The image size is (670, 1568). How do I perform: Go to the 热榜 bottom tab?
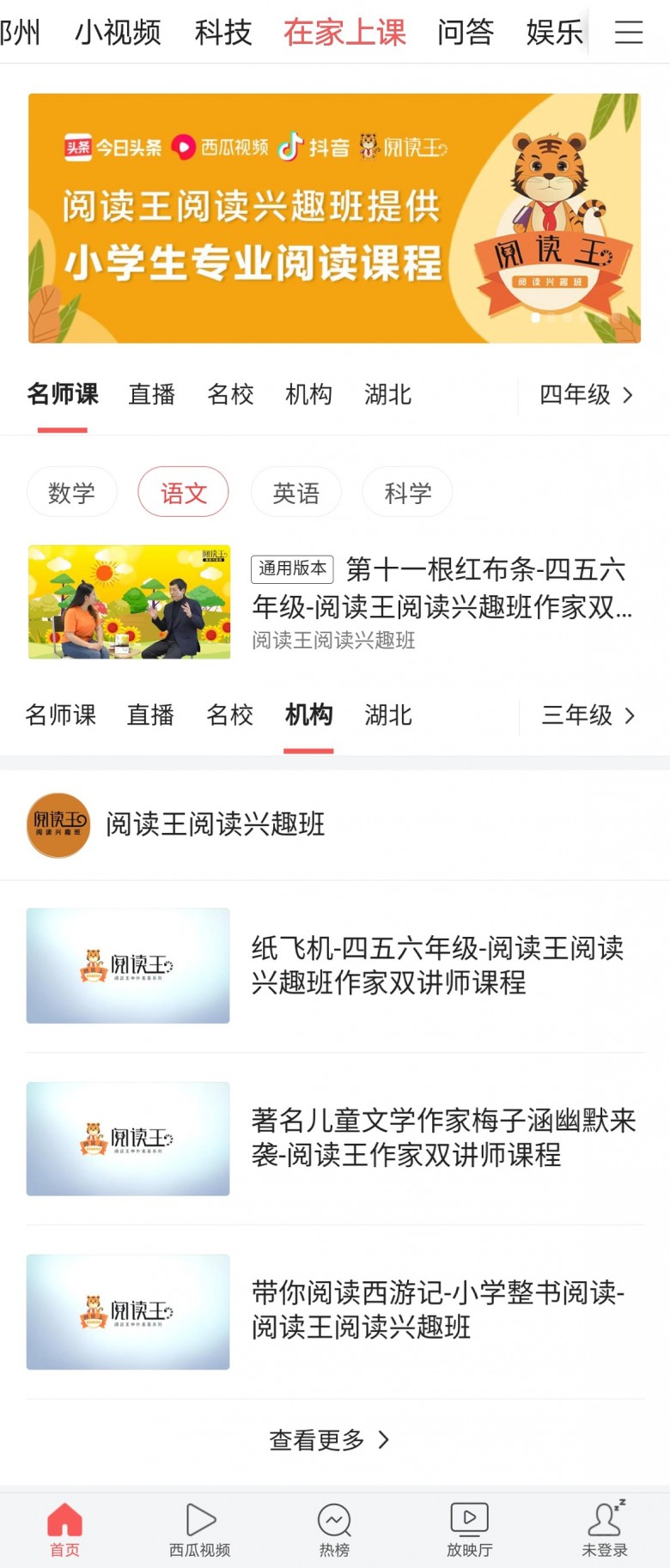coord(334,1530)
